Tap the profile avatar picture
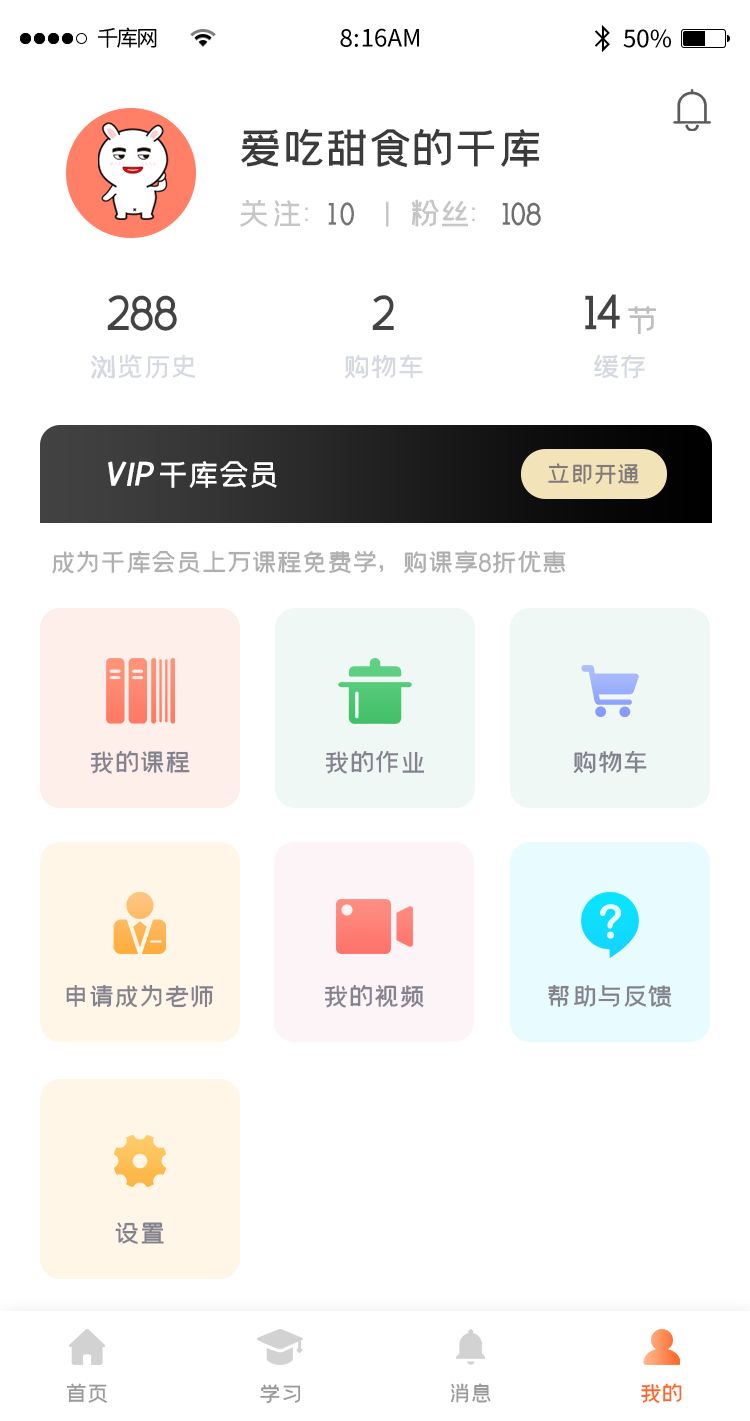The image size is (750, 1421). point(131,173)
